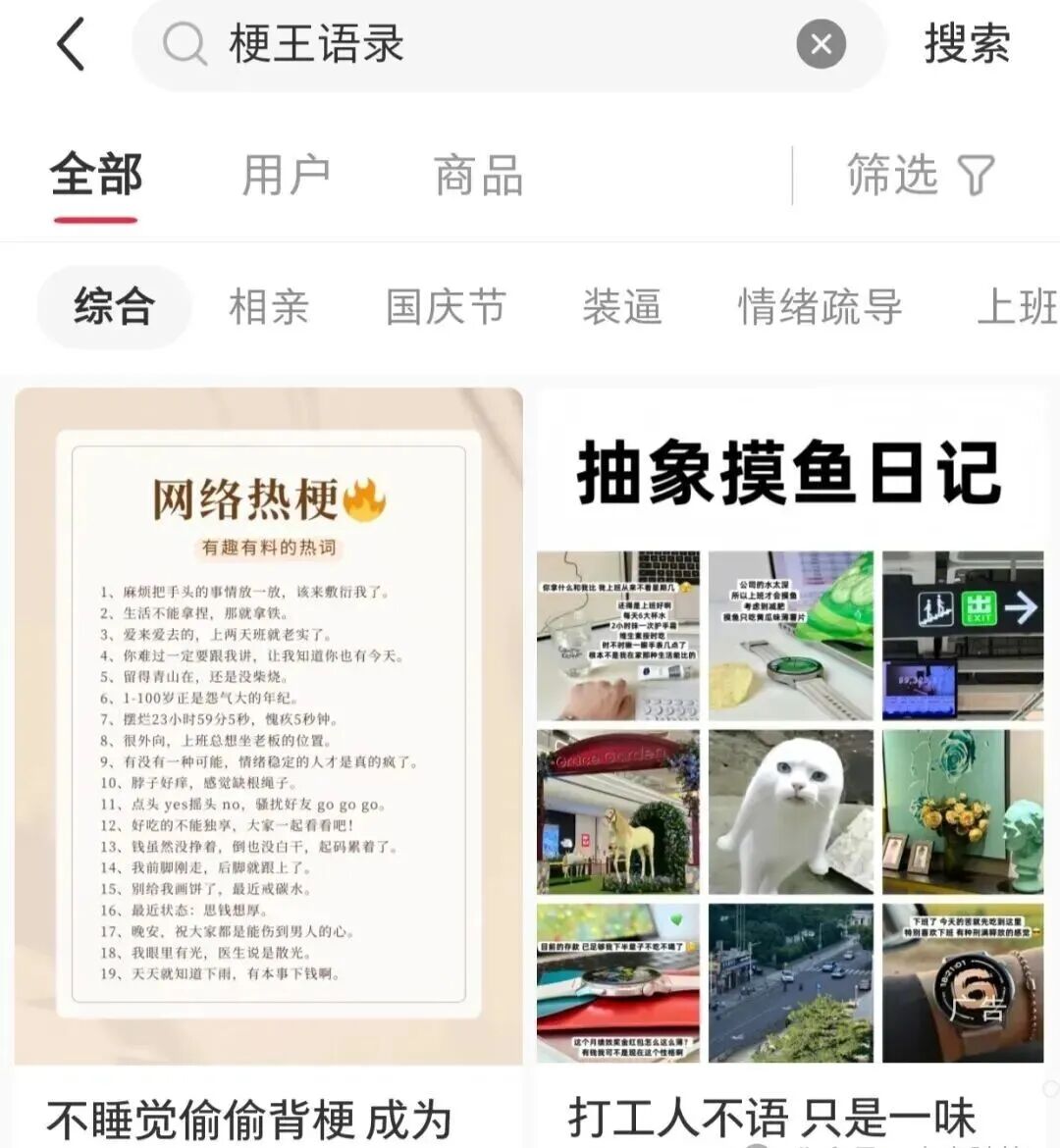Screen dimensions: 1060x1148
Task: Tap the 搜索 button
Action: point(966,45)
